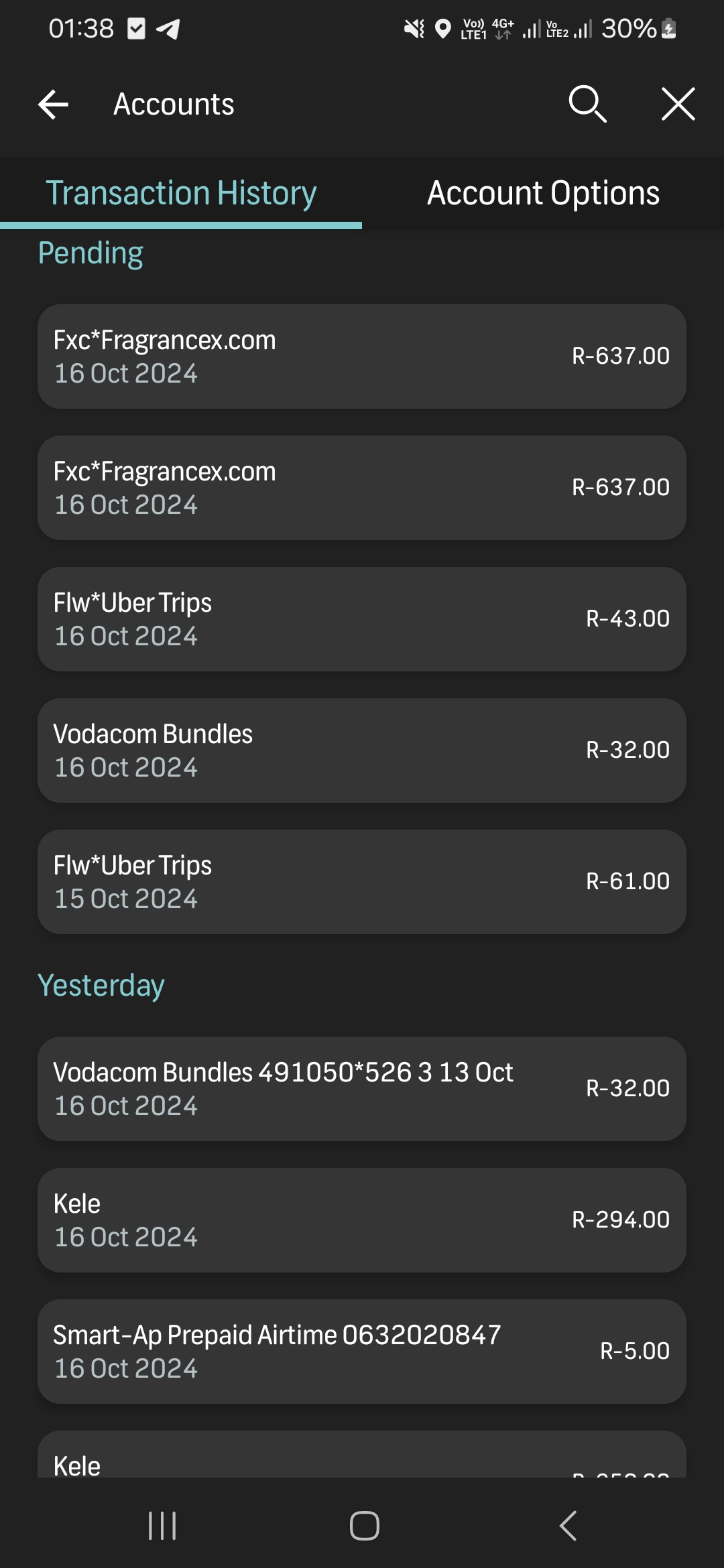Tap the second Fxc*Fragrancex.com transaction

pos(362,487)
